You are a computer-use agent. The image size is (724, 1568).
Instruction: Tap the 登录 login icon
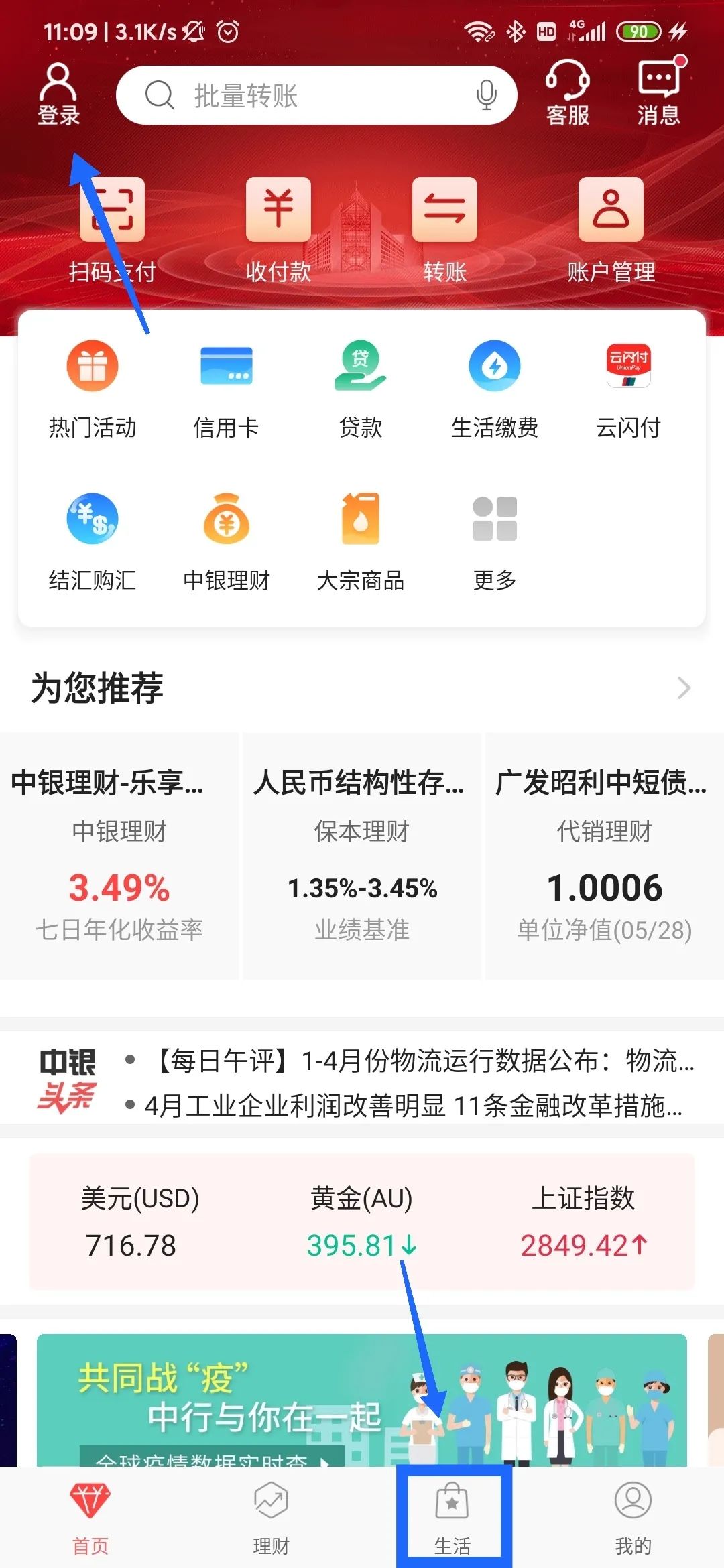tap(58, 94)
